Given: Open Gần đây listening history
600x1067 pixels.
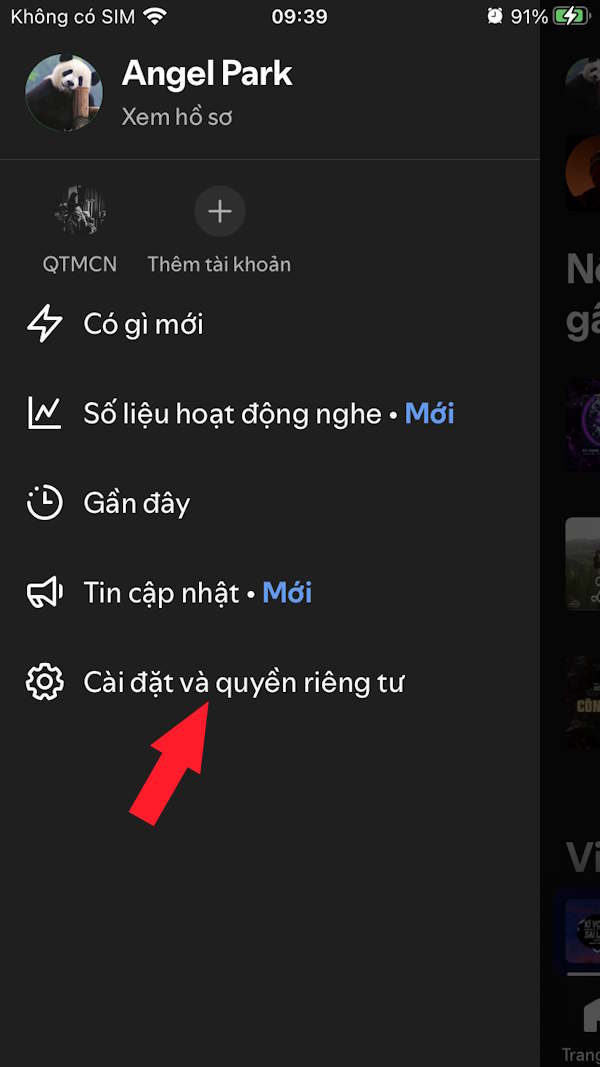Looking at the screenshot, I should pyautogui.click(x=136, y=503).
